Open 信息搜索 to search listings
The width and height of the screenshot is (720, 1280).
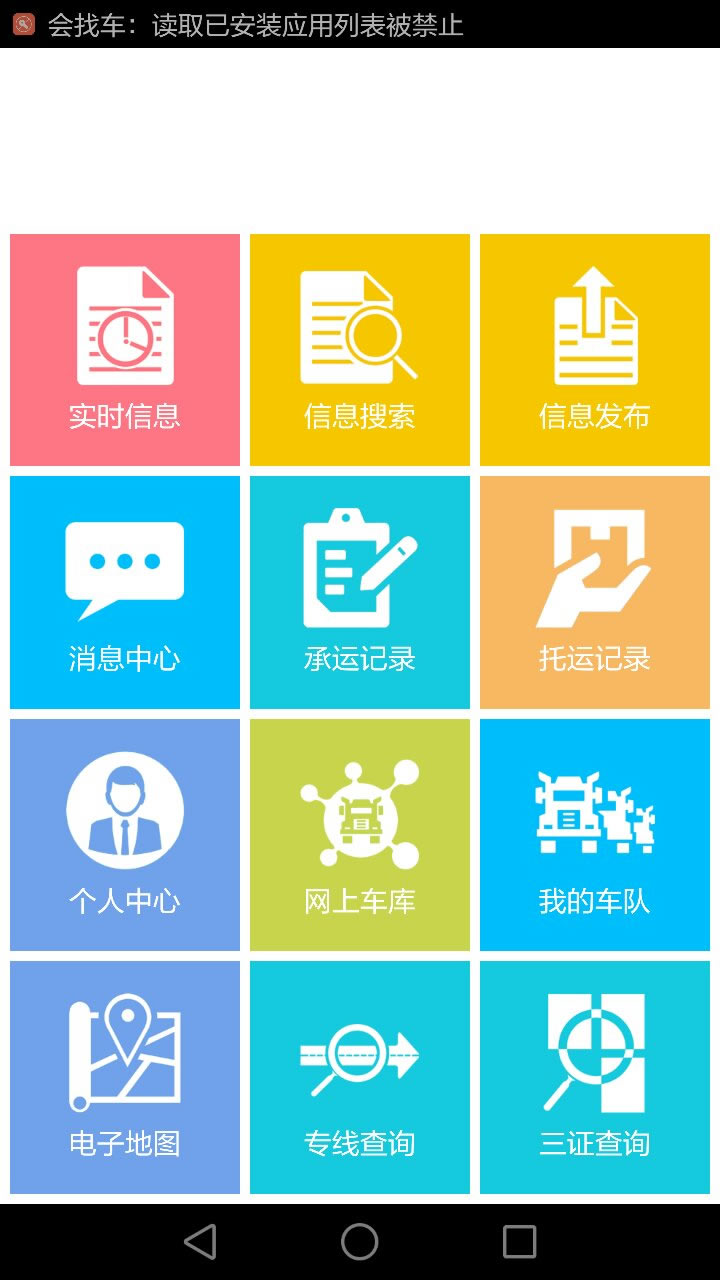pos(360,350)
